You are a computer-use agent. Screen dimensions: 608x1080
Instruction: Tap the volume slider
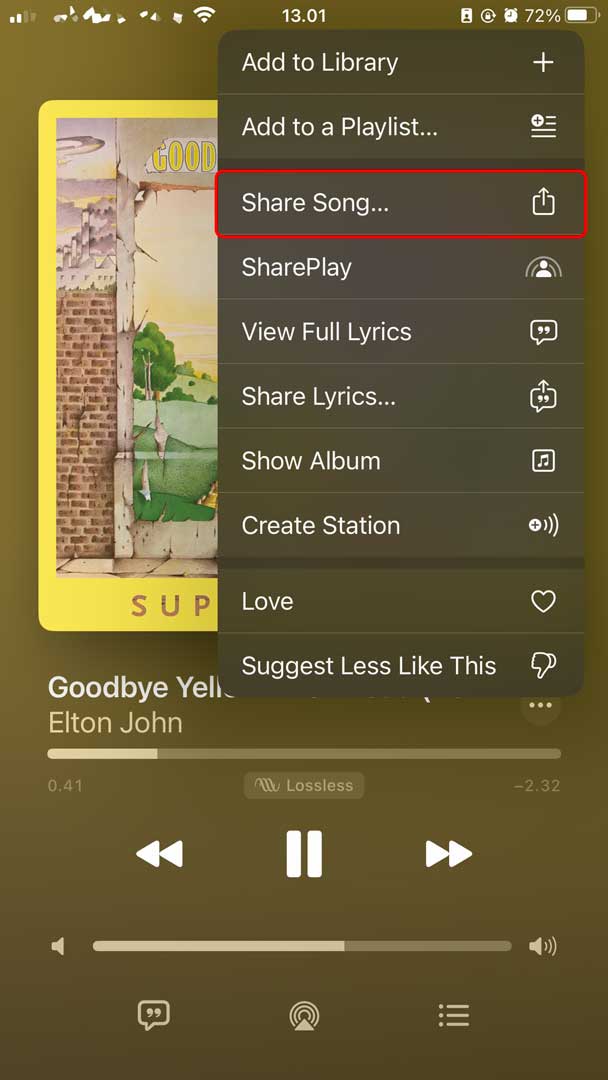pyautogui.click(x=302, y=945)
